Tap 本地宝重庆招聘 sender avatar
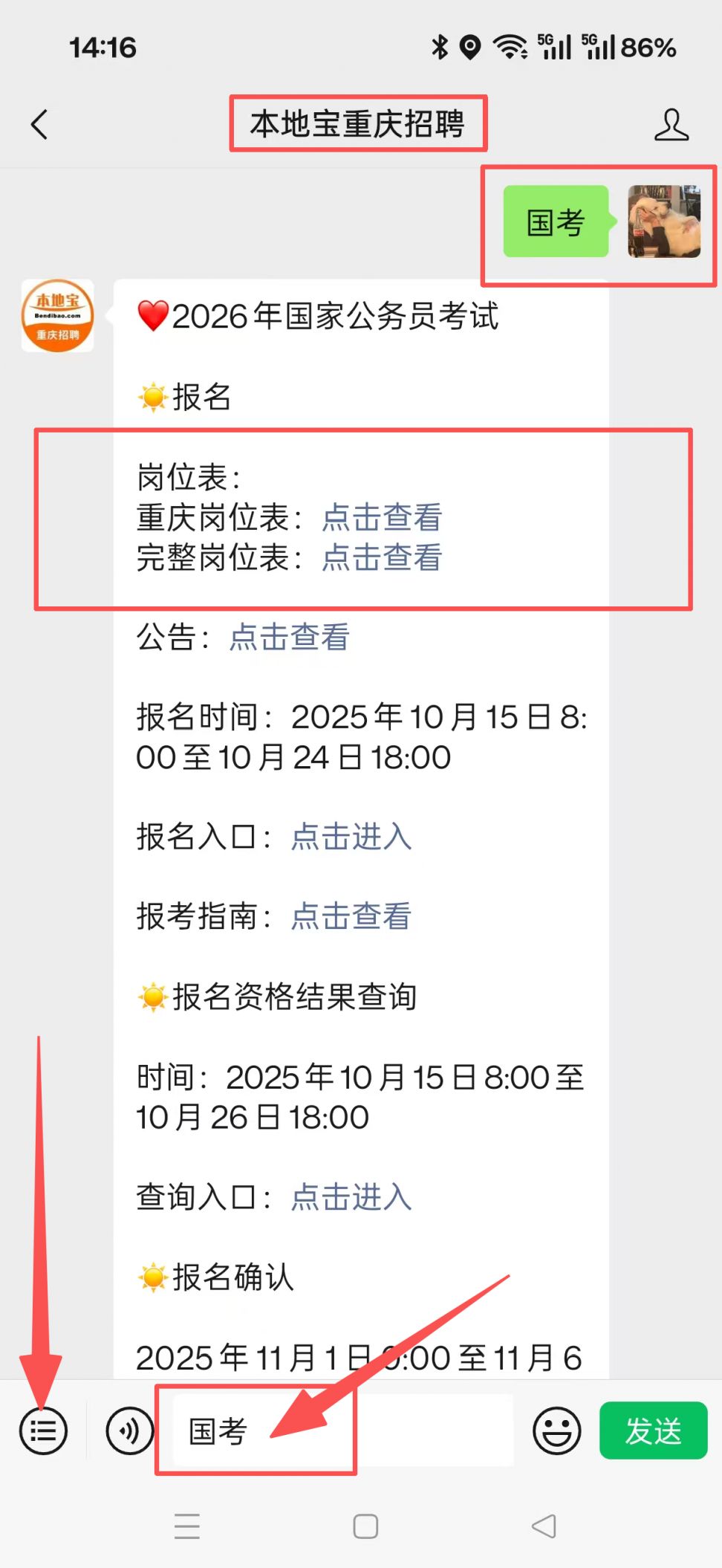Screen dimensions: 722x1568 coord(57,315)
